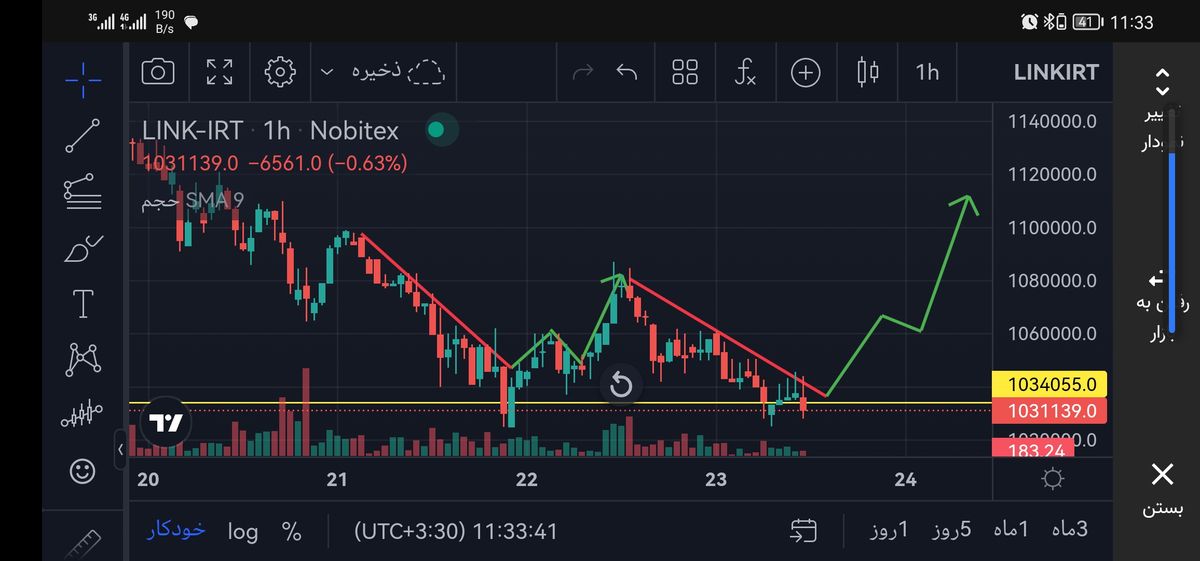Open the indicators fx menu
The image size is (1200, 561).
tap(745, 72)
